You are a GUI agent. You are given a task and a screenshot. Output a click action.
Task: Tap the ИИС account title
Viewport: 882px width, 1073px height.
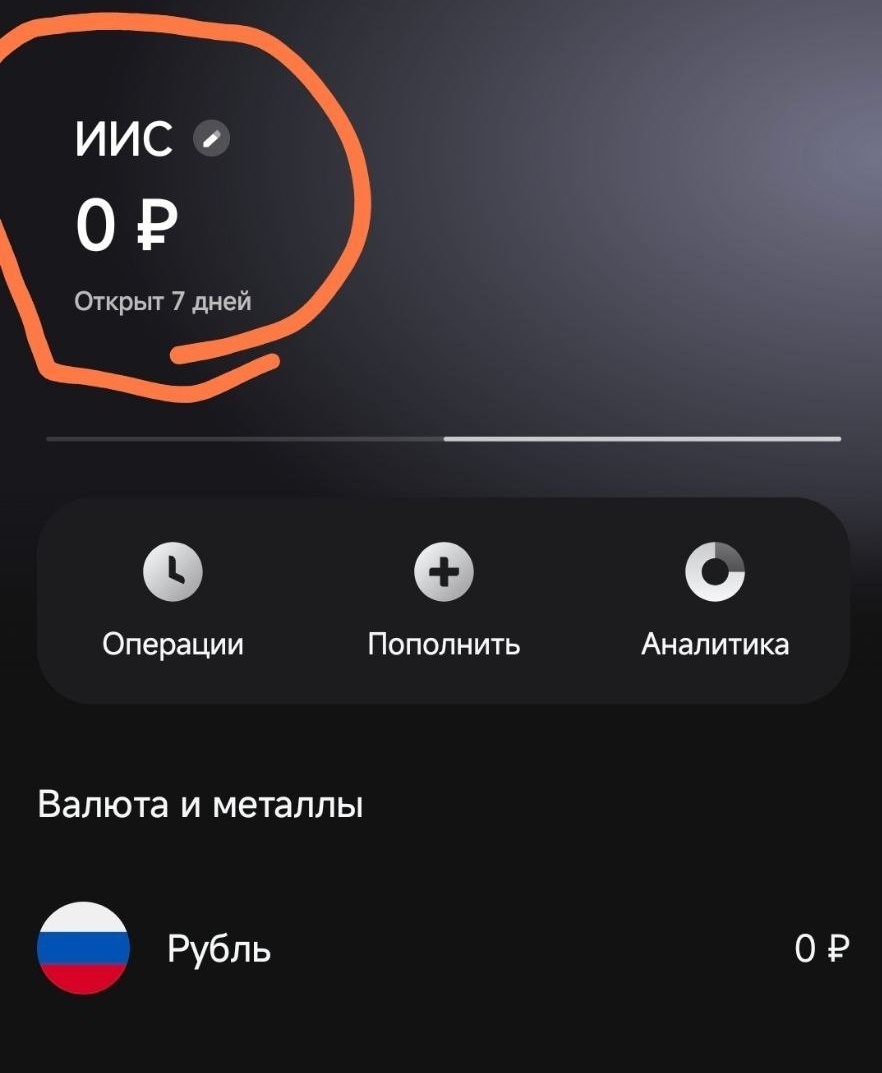(x=124, y=138)
